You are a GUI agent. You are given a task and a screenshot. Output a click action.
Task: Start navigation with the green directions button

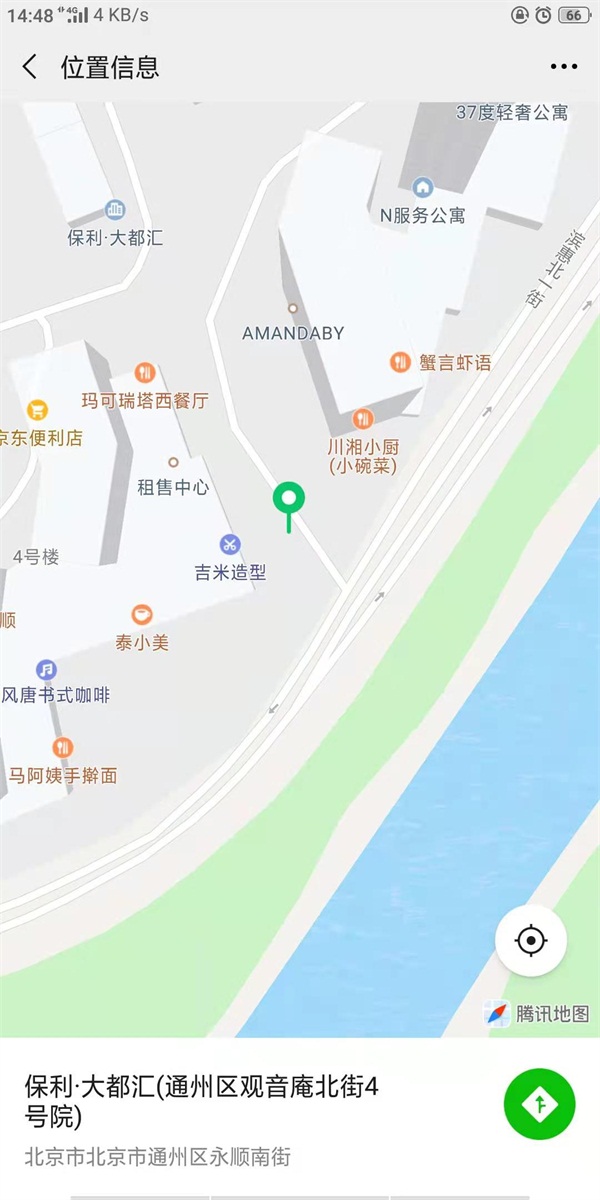[x=539, y=1104]
